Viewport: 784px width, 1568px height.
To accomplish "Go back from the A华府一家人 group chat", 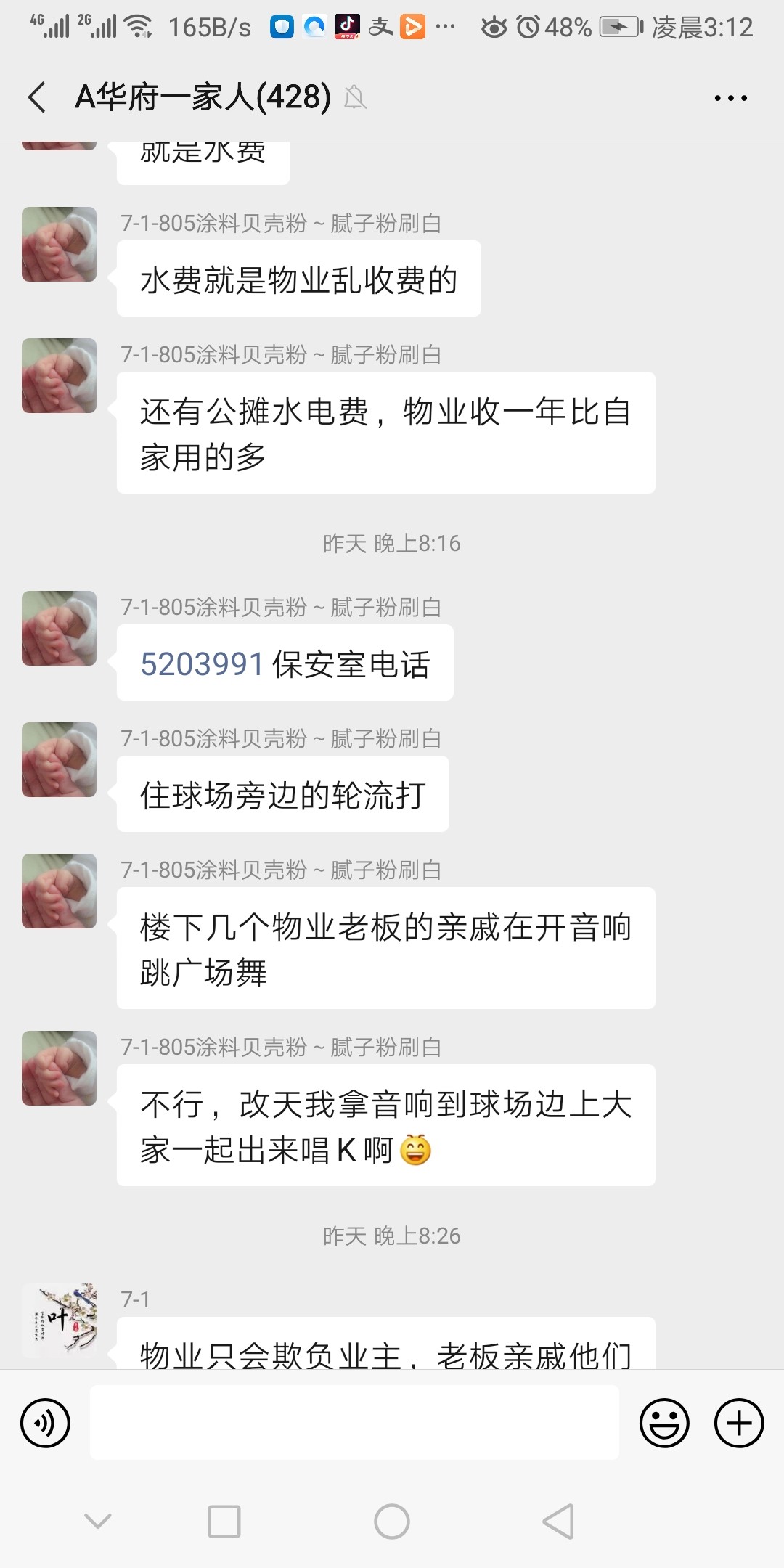I will point(38,97).
